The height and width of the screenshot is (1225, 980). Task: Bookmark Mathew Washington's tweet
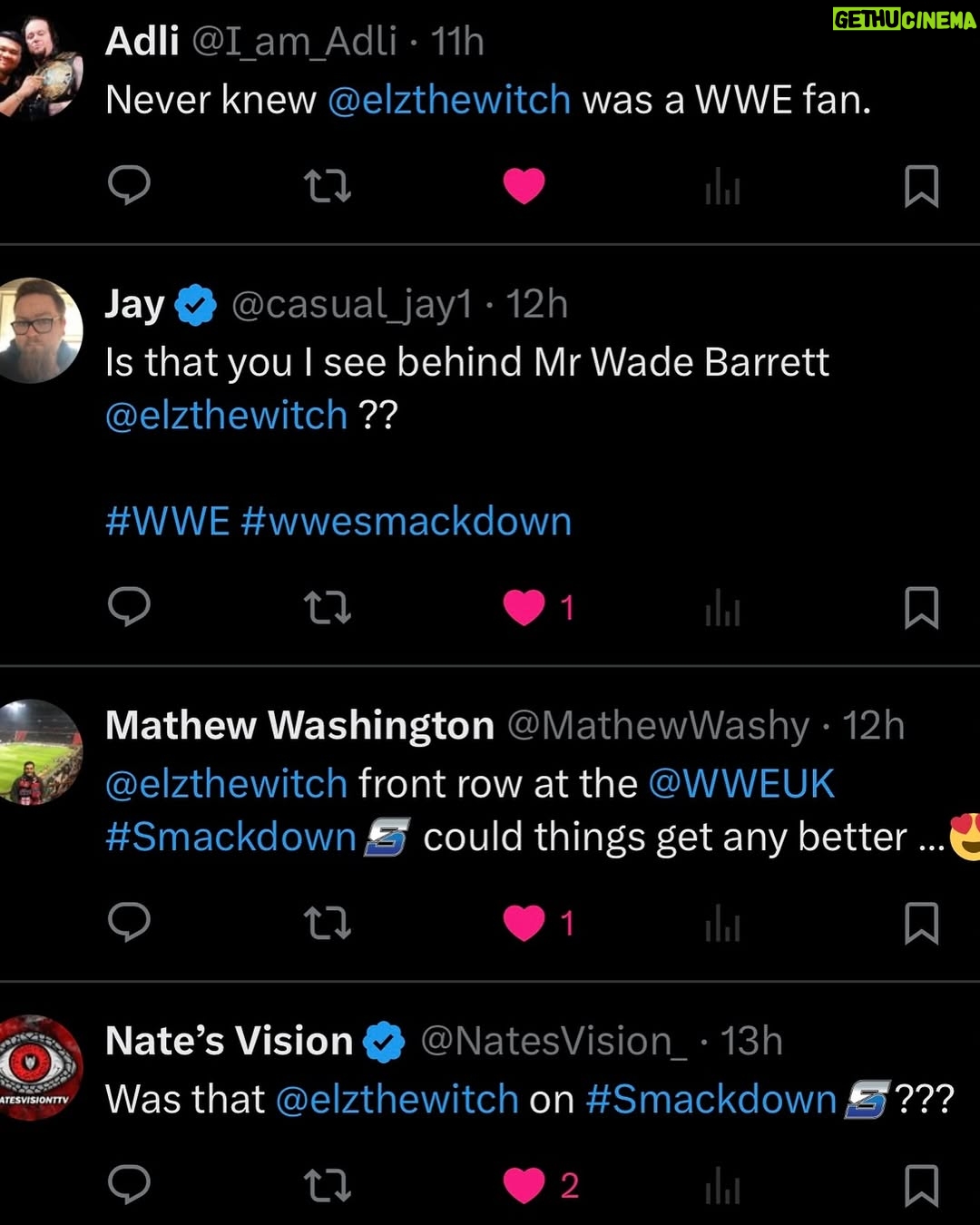coord(921,923)
